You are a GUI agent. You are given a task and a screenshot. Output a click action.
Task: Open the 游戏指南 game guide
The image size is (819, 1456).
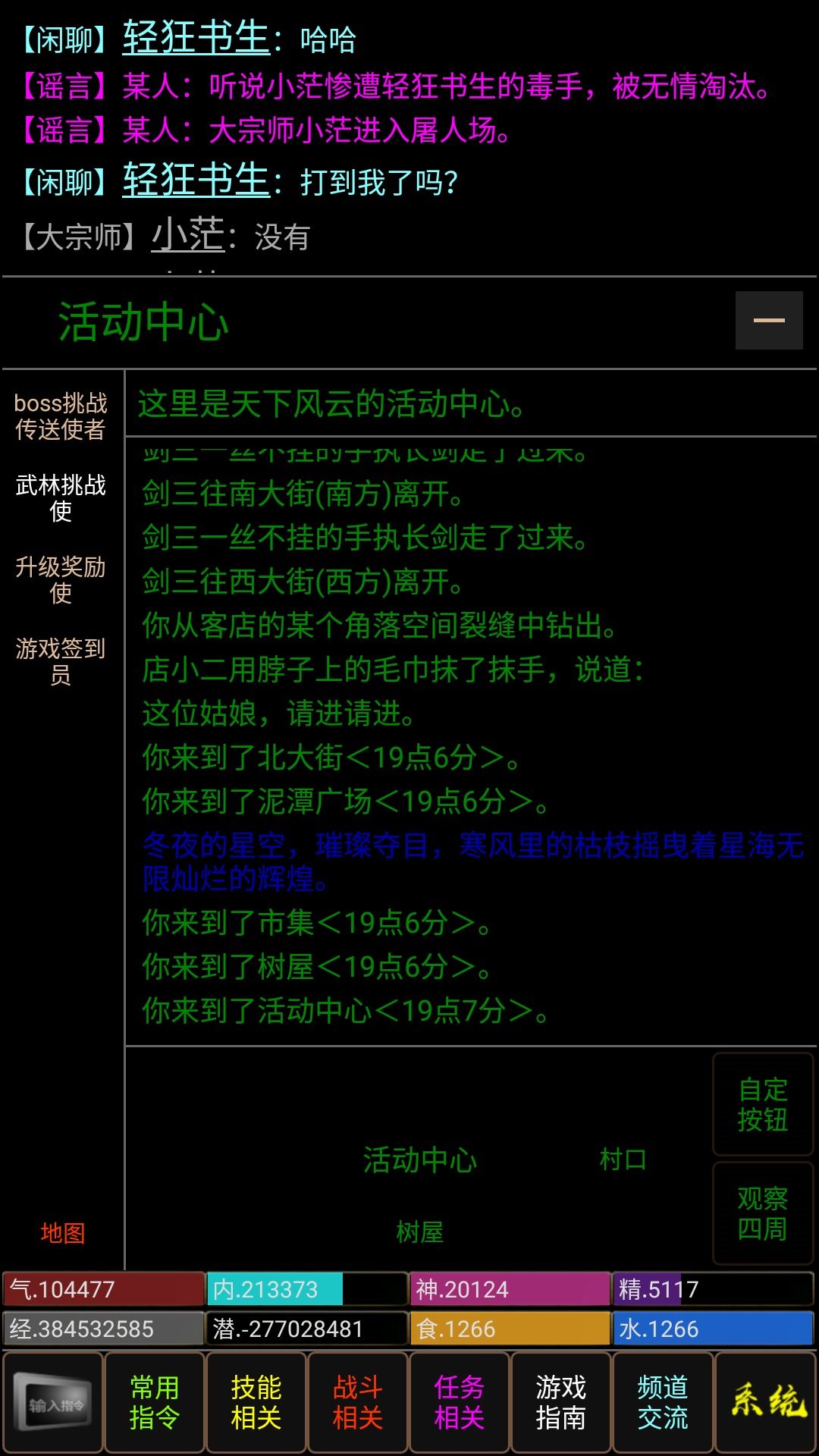[562, 1401]
